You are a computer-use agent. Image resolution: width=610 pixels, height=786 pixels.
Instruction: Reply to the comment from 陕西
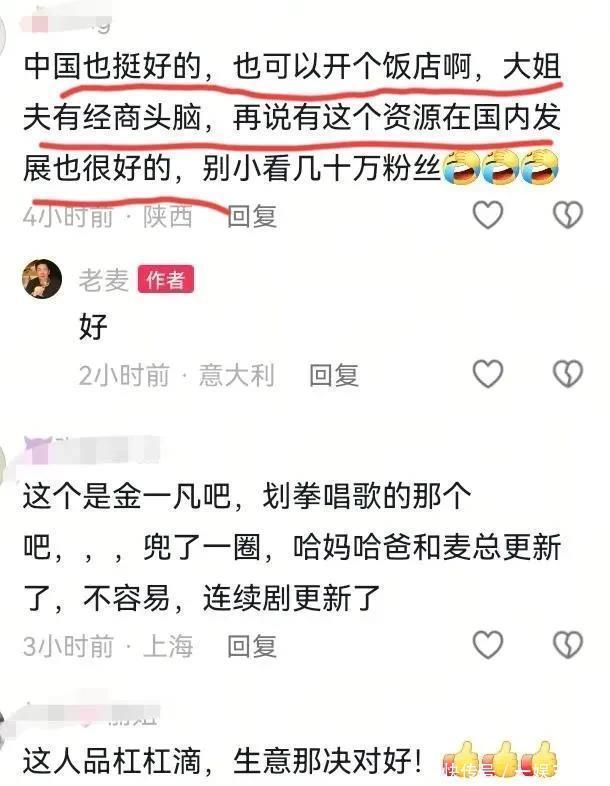[252, 217]
